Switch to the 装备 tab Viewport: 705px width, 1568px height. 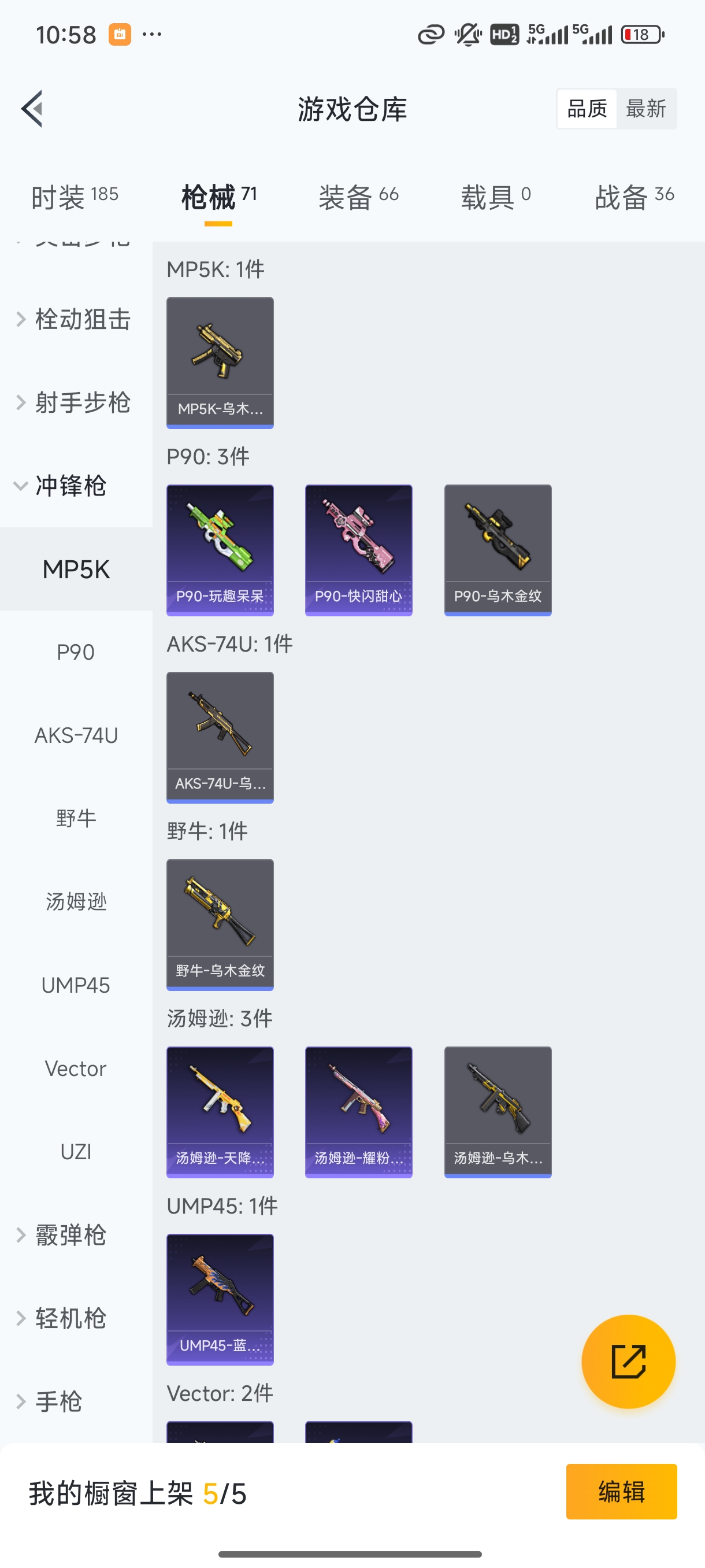click(358, 197)
